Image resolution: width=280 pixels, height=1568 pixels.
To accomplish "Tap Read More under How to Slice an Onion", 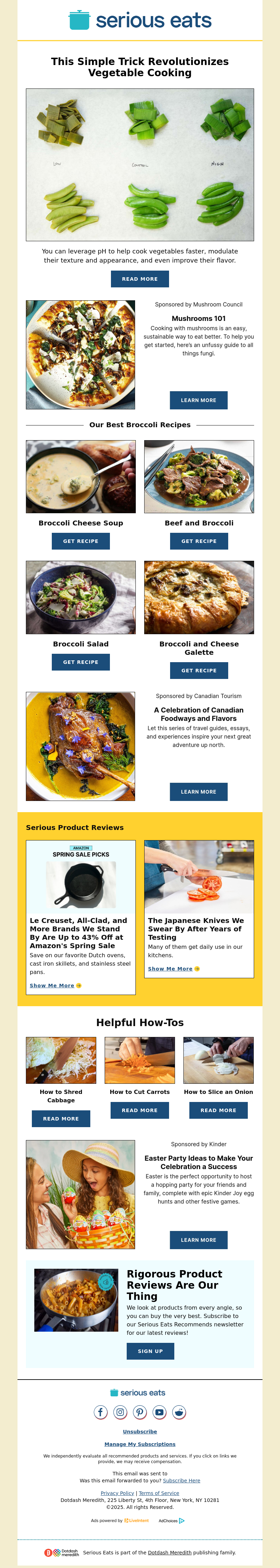I will 218,1110.
